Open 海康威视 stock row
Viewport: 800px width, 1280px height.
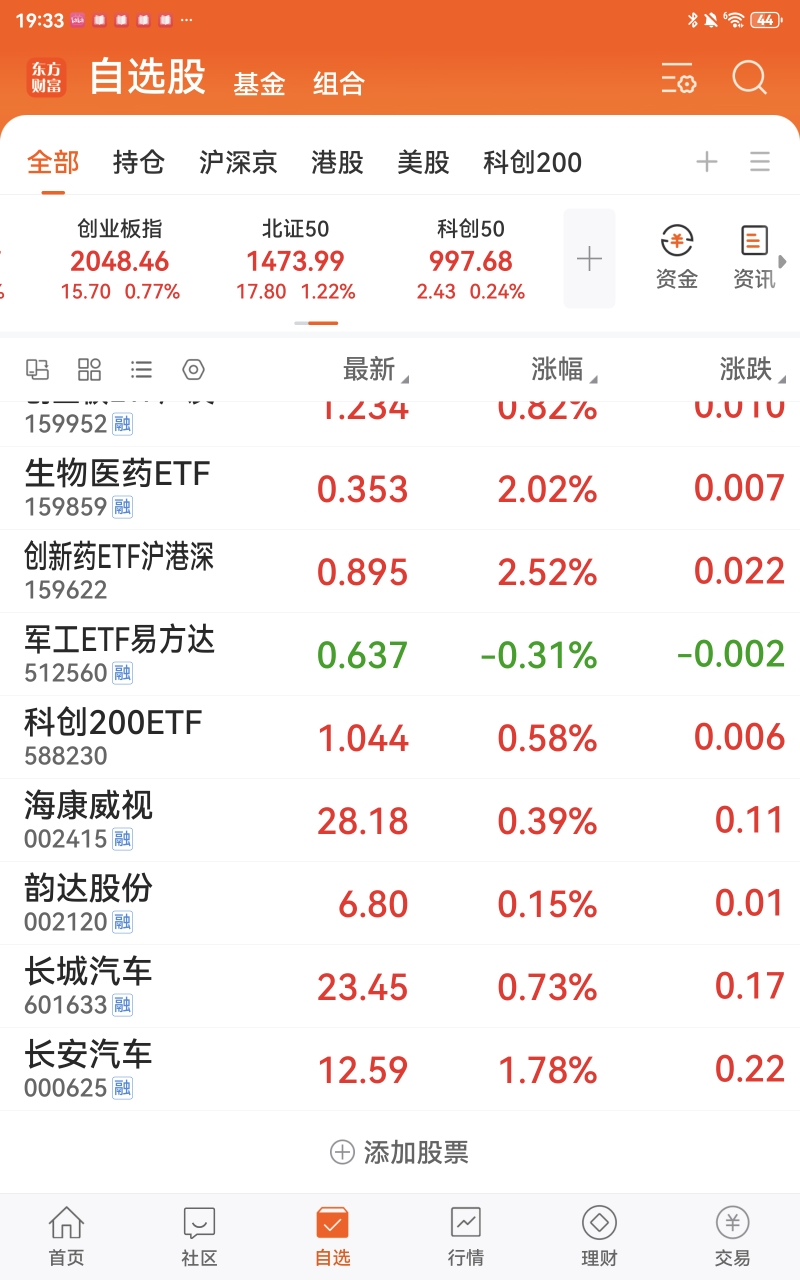pos(400,820)
